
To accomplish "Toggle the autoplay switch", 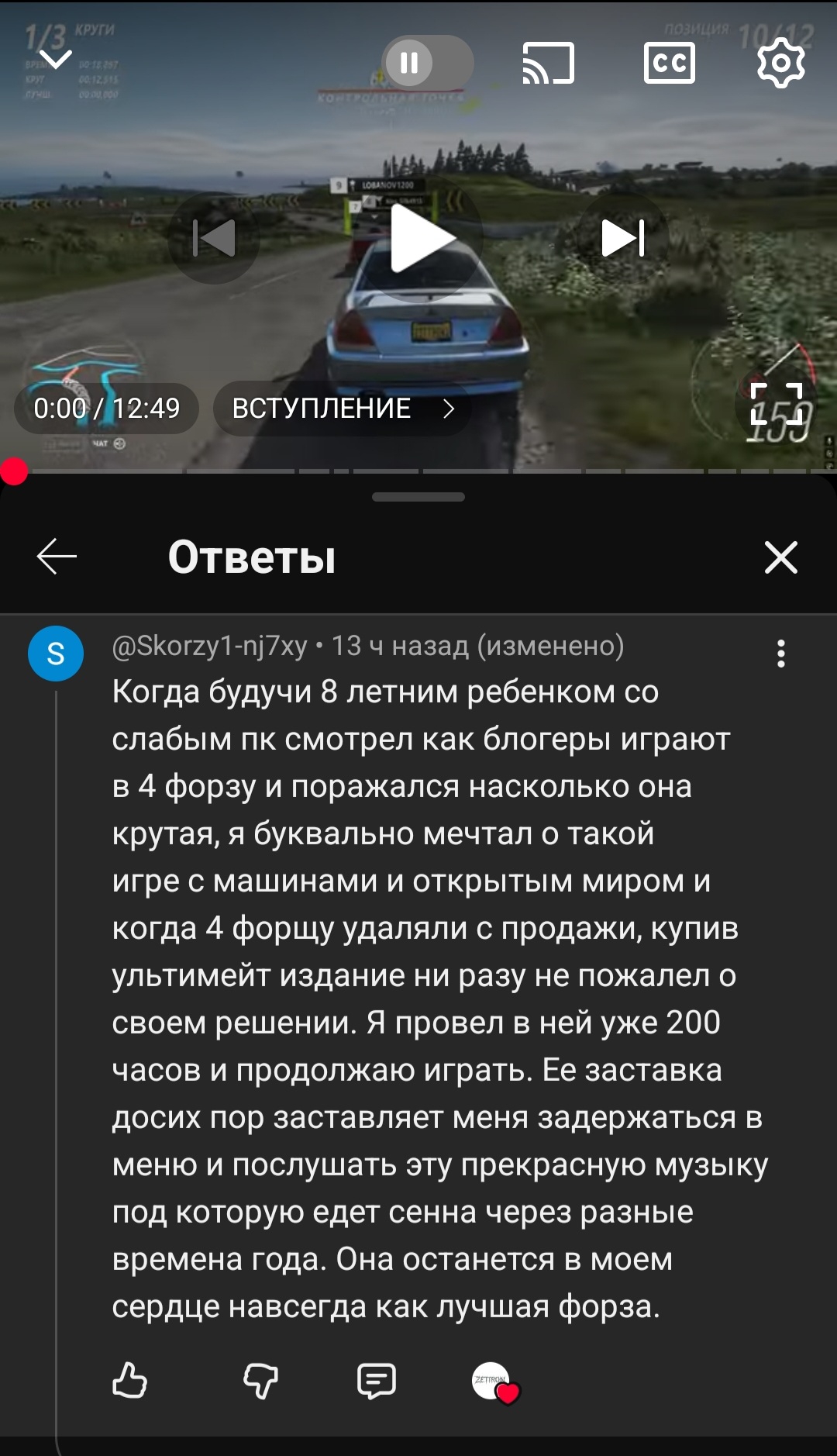I will pyautogui.click(x=427, y=62).
